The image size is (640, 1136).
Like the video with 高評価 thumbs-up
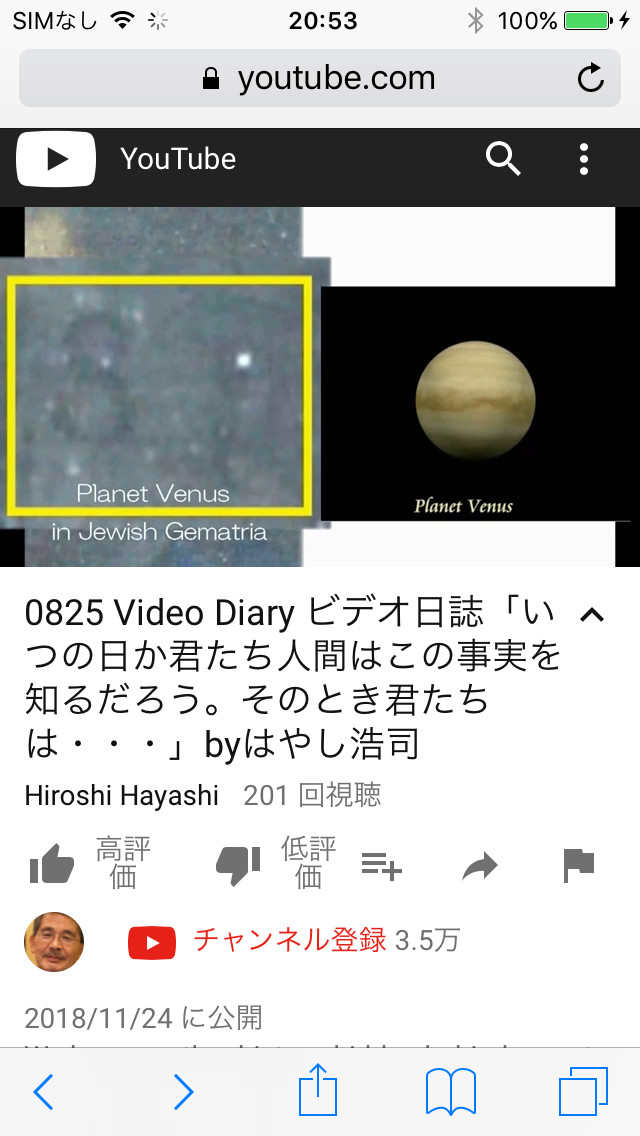click(x=52, y=864)
